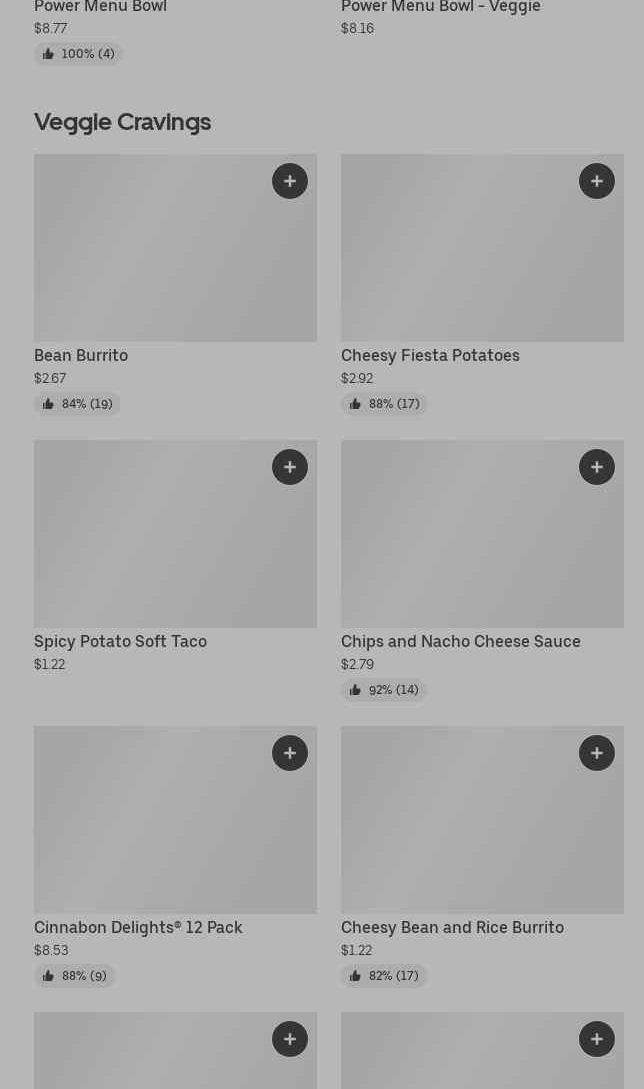Add Bean Burrito to cart
Image resolution: width=644 pixels, height=1089 pixels.
[290, 181]
